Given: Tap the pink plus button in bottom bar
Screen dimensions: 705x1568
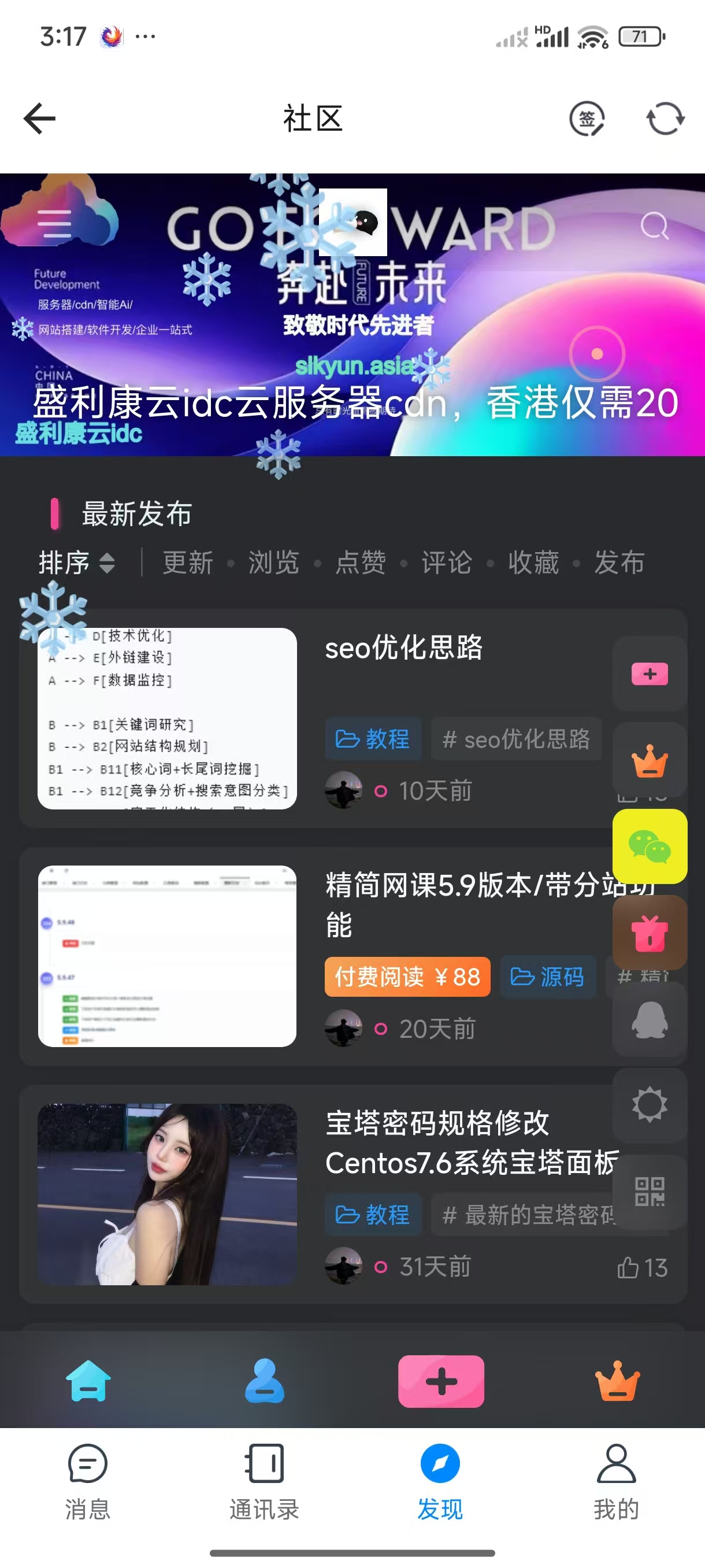Looking at the screenshot, I should (441, 1381).
